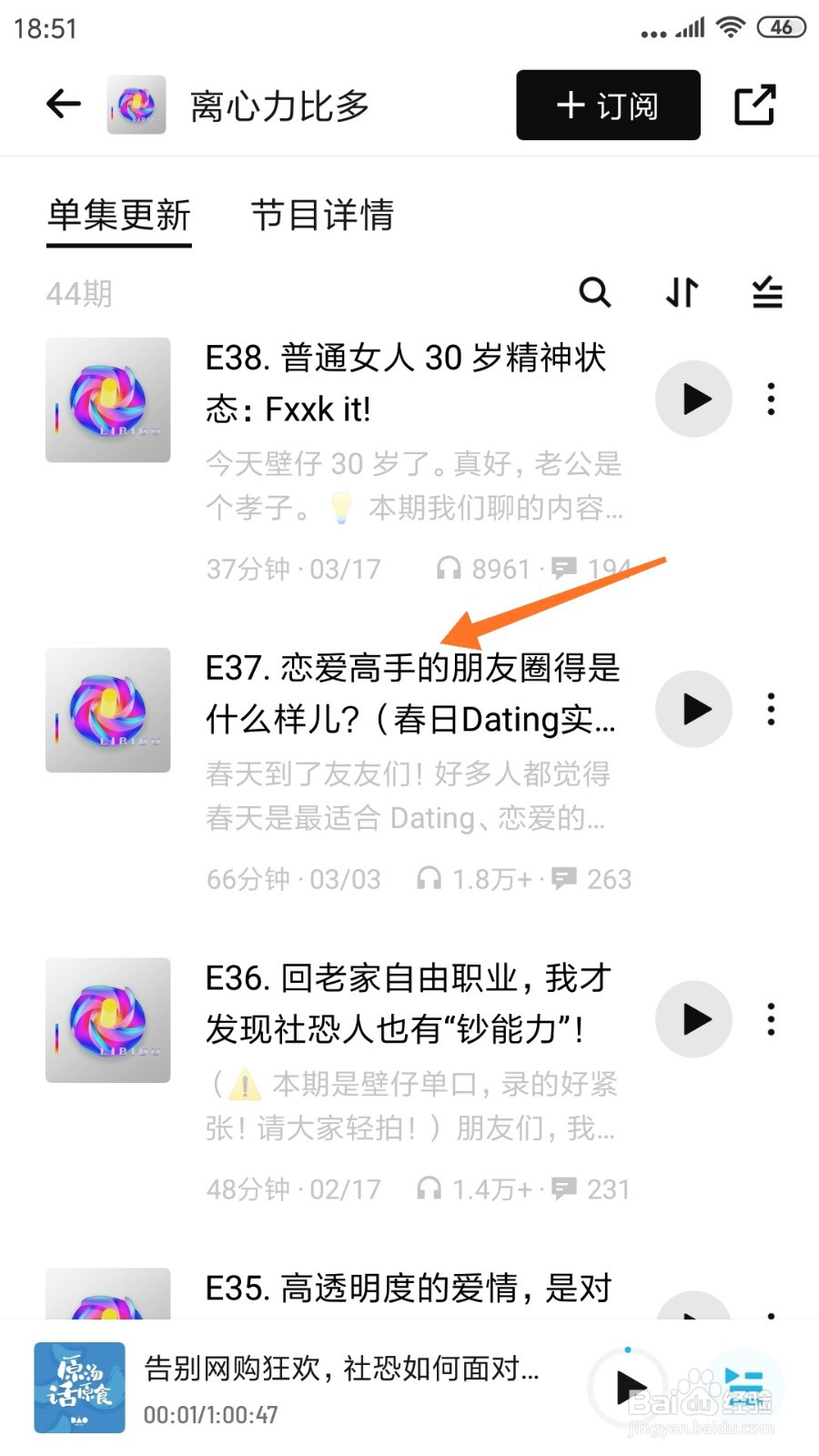Reverse episode sort order
The height and width of the screenshot is (1456, 819).
pyautogui.click(x=682, y=292)
